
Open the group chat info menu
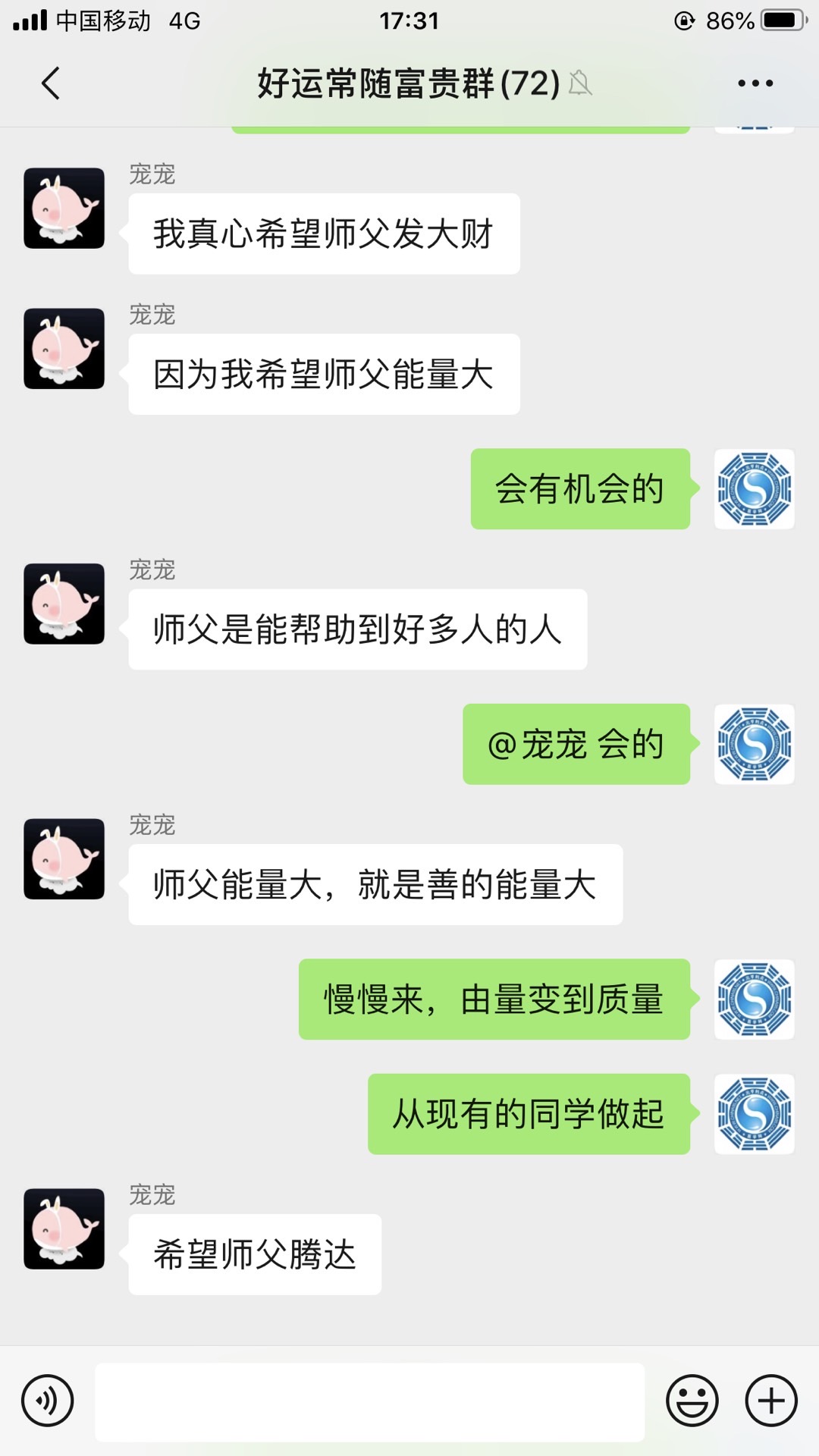(x=755, y=83)
